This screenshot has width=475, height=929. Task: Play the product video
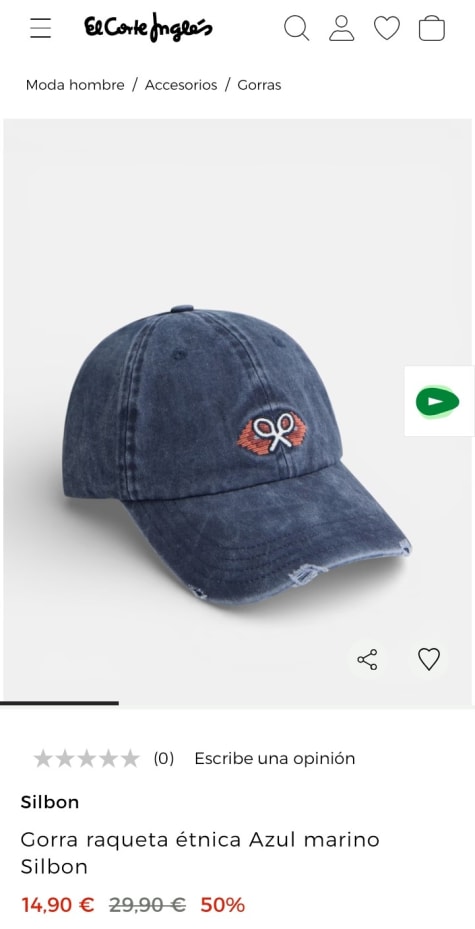439,401
